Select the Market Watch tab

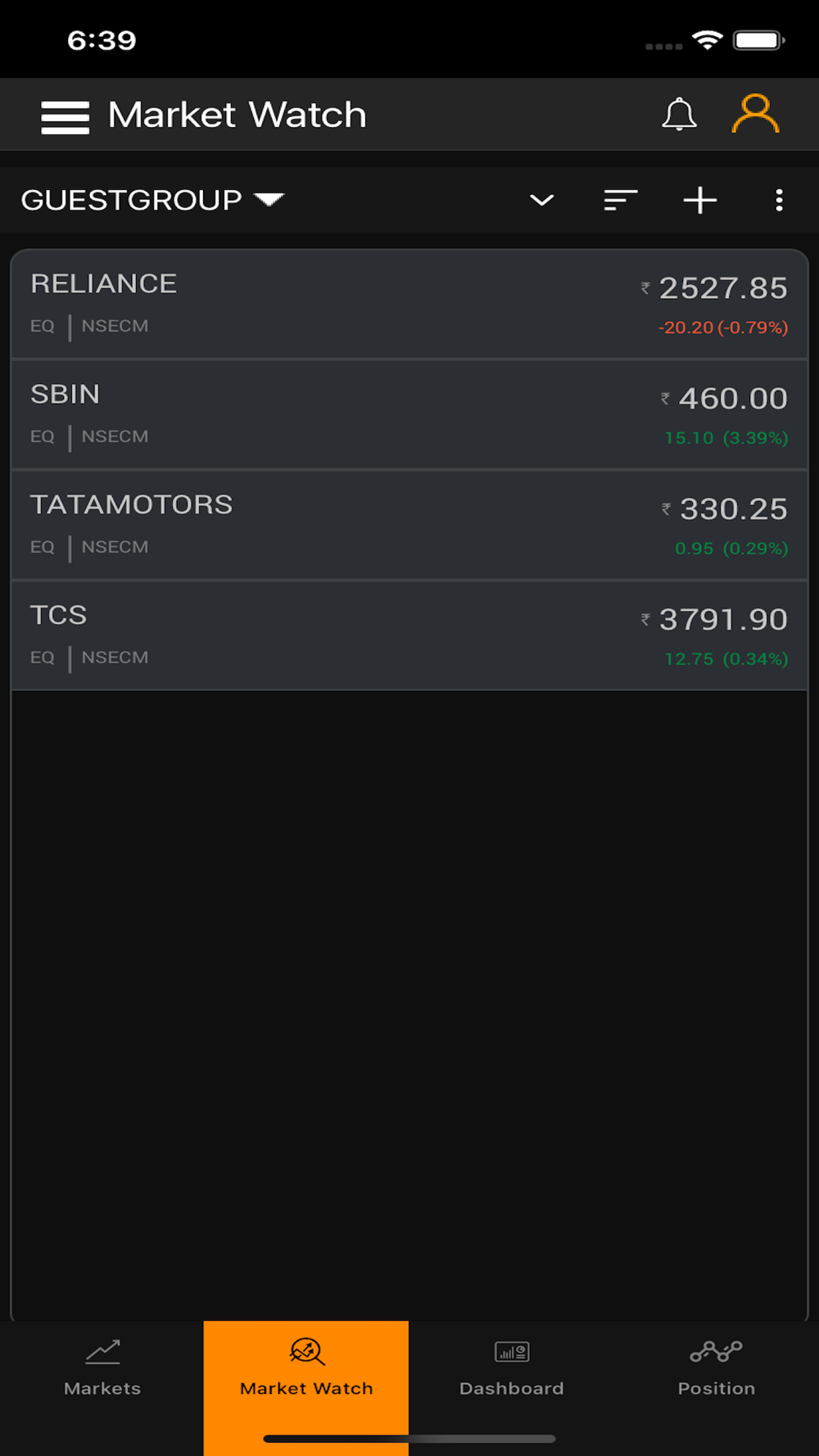tap(306, 1368)
